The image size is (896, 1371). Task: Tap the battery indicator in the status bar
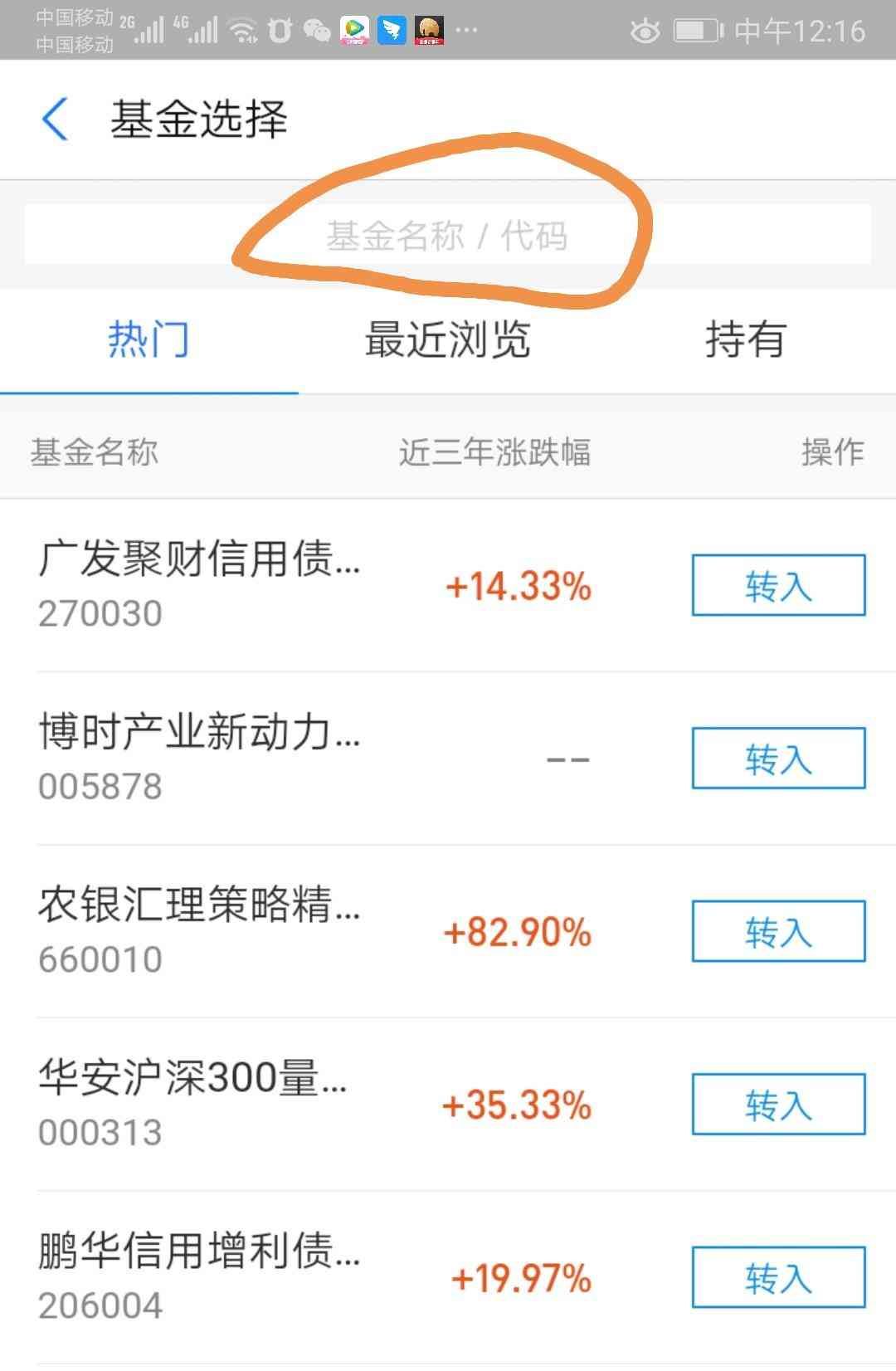(x=694, y=30)
